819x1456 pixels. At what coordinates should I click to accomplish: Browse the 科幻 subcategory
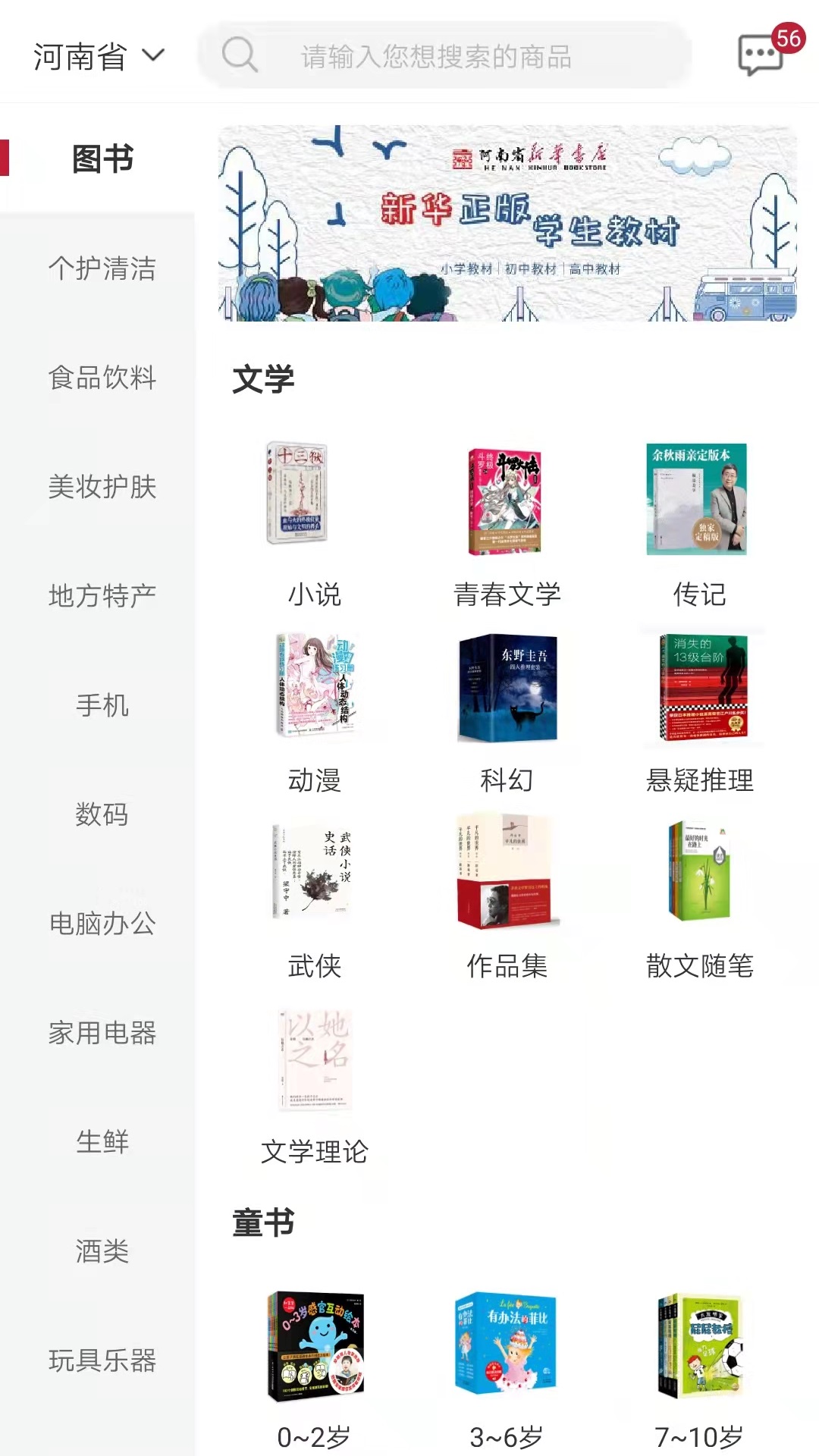(x=507, y=709)
